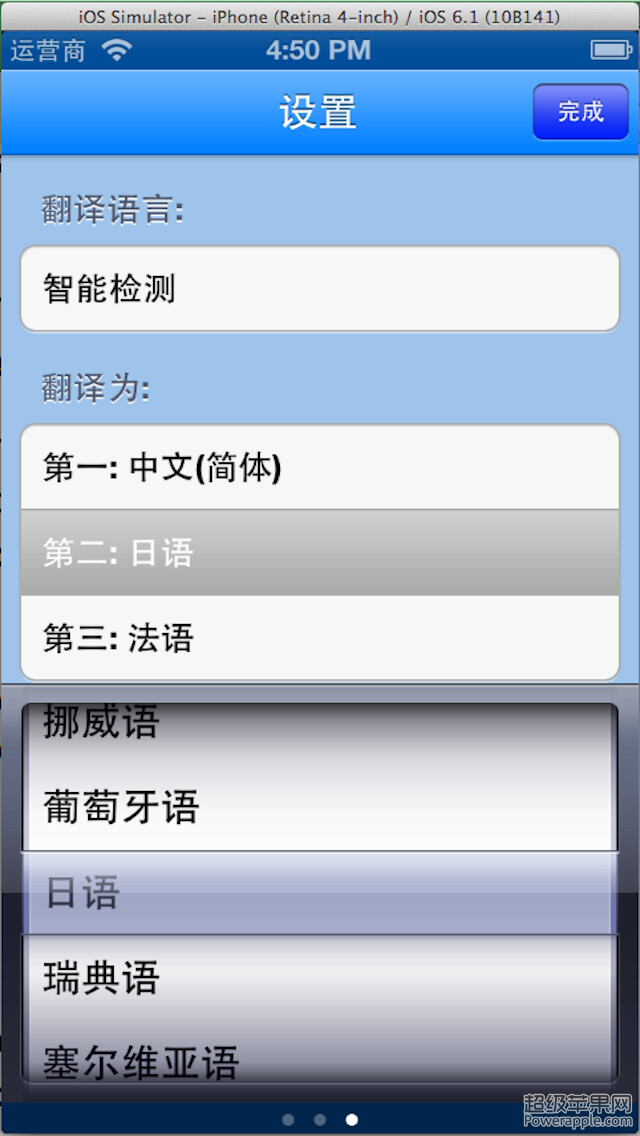The width and height of the screenshot is (640, 1136).
Task: Open the 智能检测 source language row
Action: (320, 288)
